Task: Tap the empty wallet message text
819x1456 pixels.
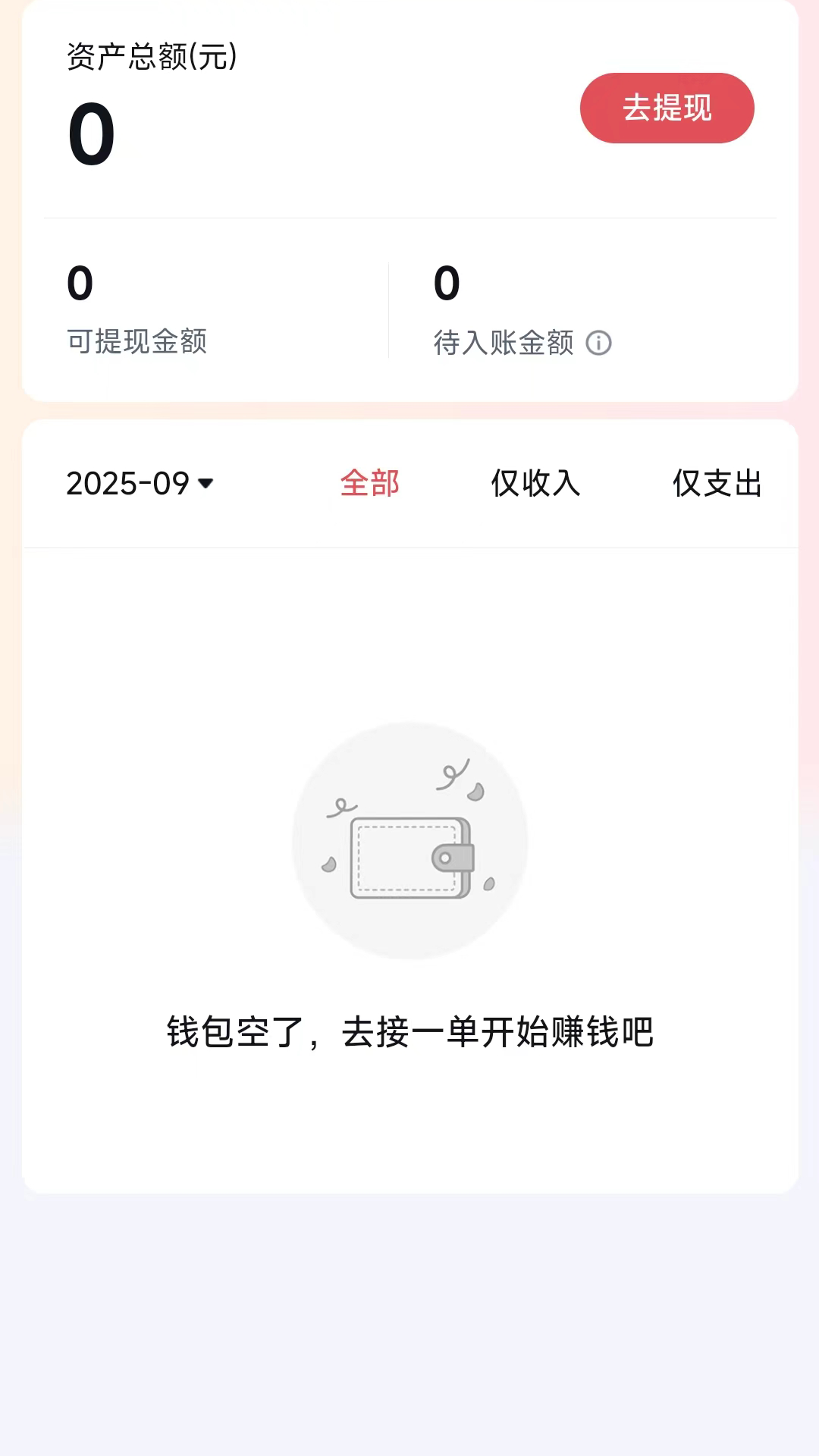Action: pyautogui.click(x=409, y=1029)
